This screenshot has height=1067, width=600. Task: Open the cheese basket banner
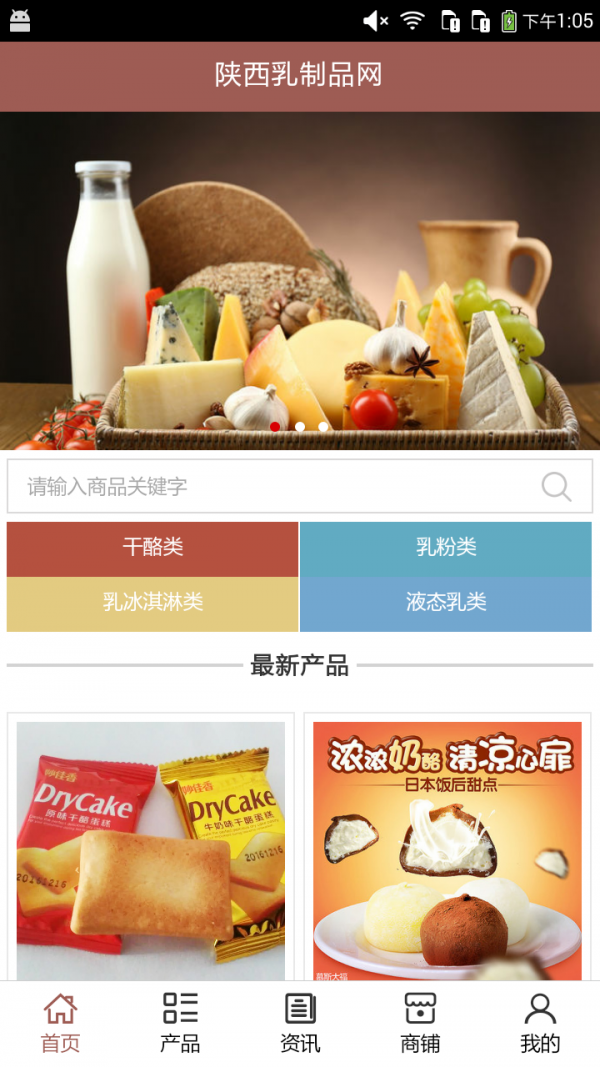[x=300, y=280]
